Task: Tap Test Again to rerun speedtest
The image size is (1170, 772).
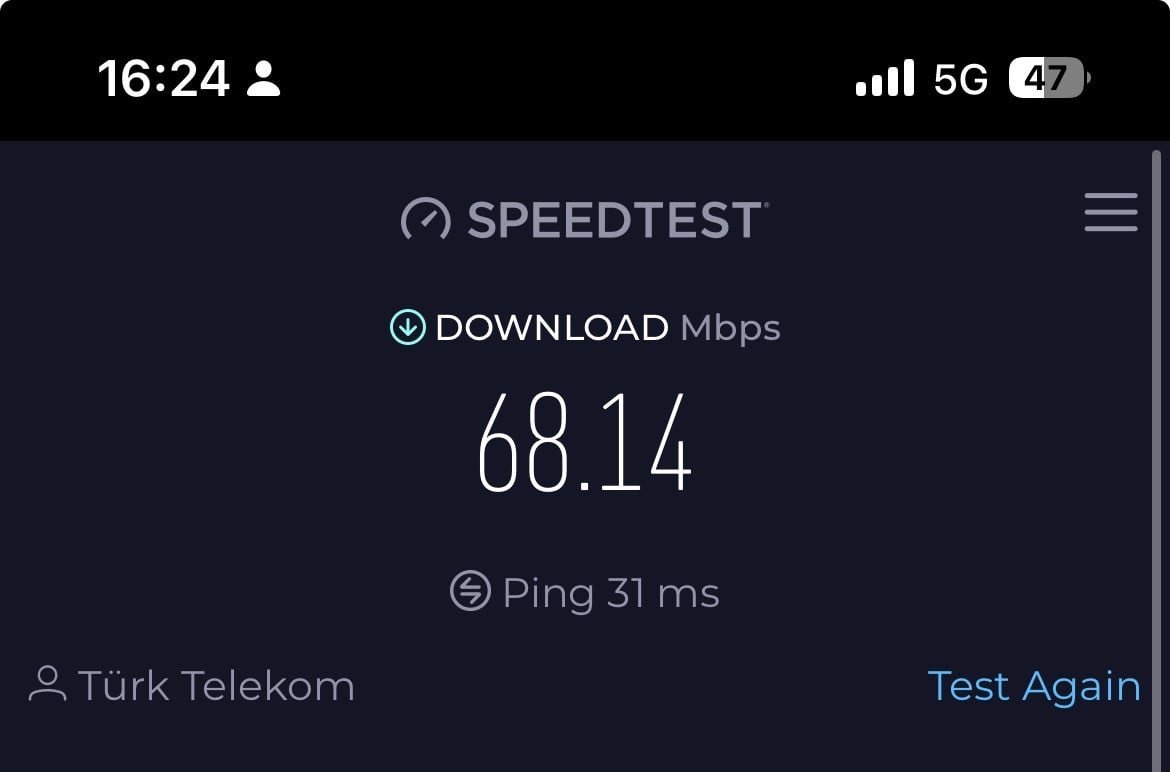Action: pyautogui.click(x=1034, y=686)
